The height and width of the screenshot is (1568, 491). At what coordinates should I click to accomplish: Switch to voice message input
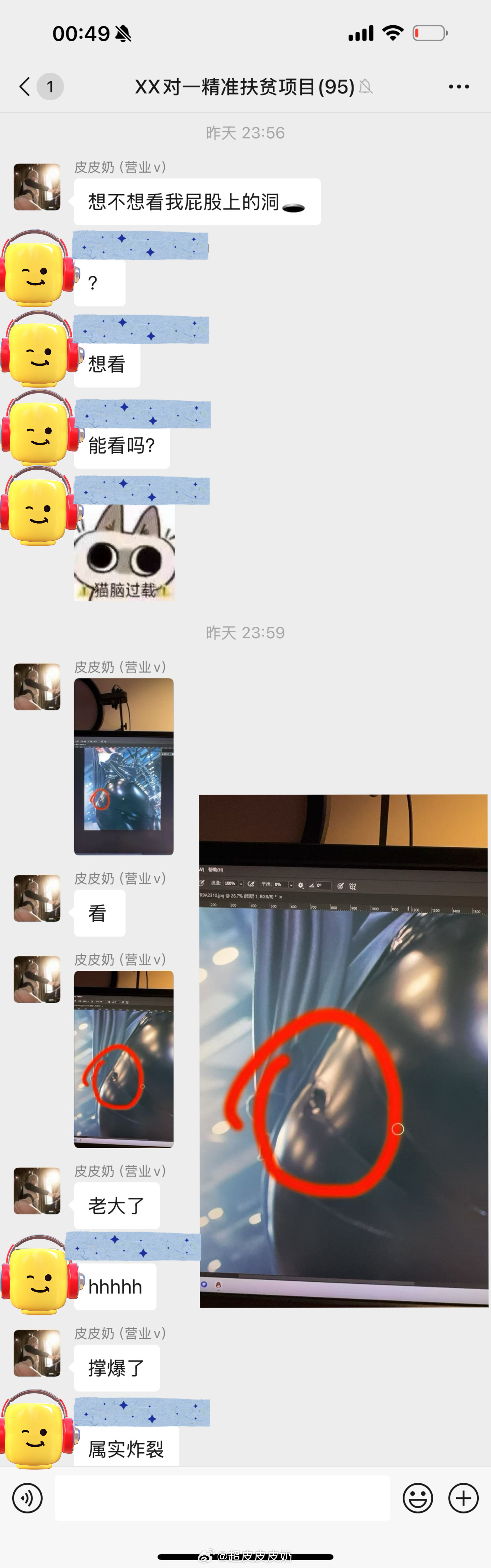(28, 1498)
